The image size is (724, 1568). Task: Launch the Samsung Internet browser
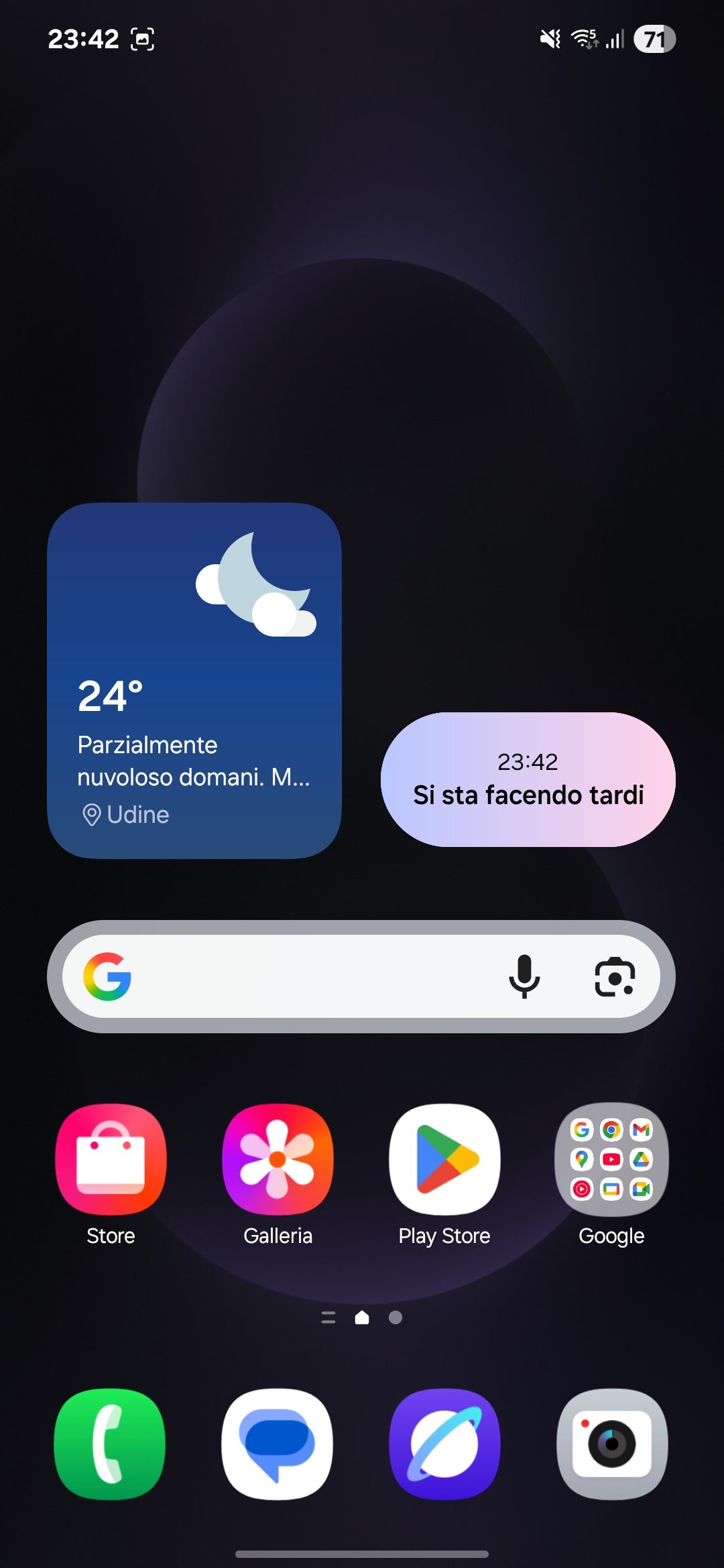tap(444, 1444)
